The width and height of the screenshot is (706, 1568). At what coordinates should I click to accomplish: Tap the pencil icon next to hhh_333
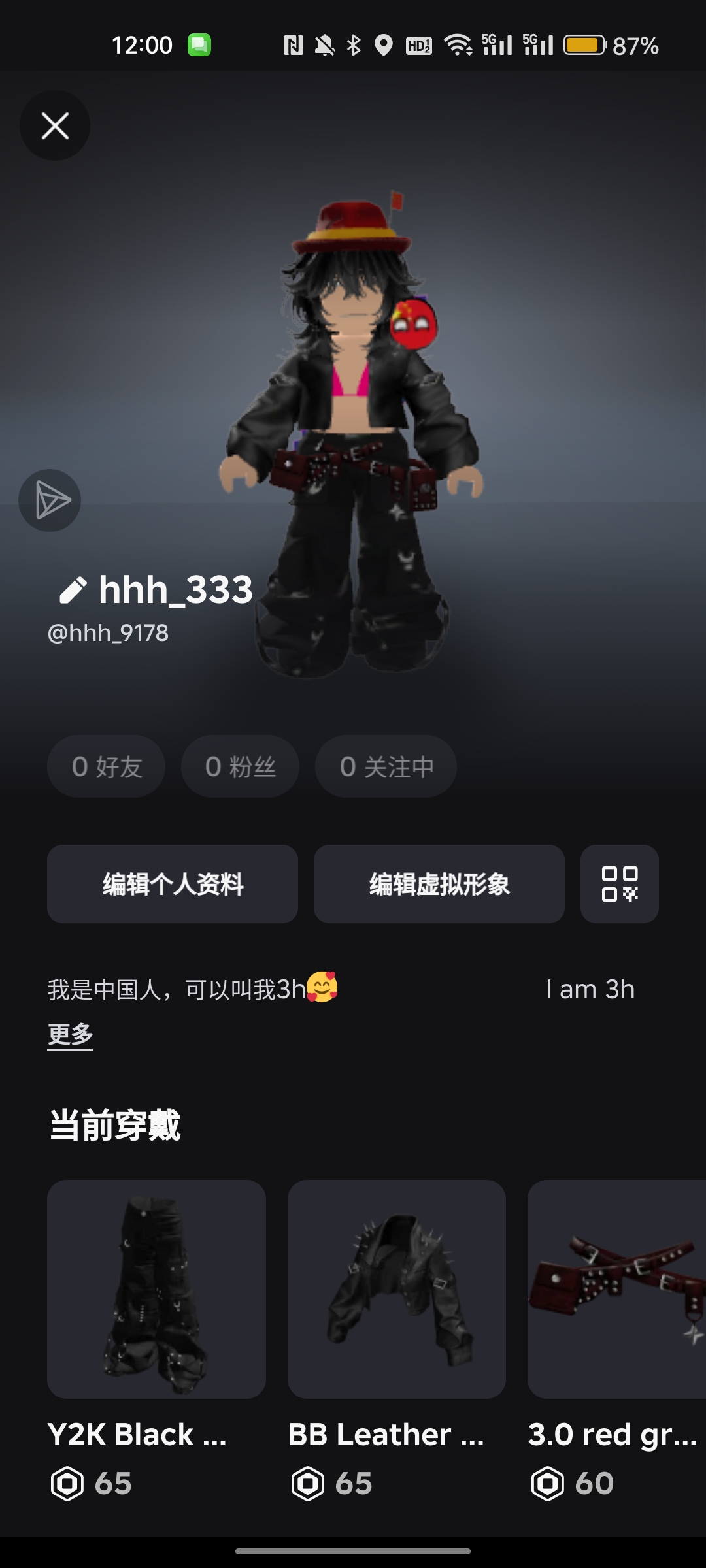tap(73, 588)
